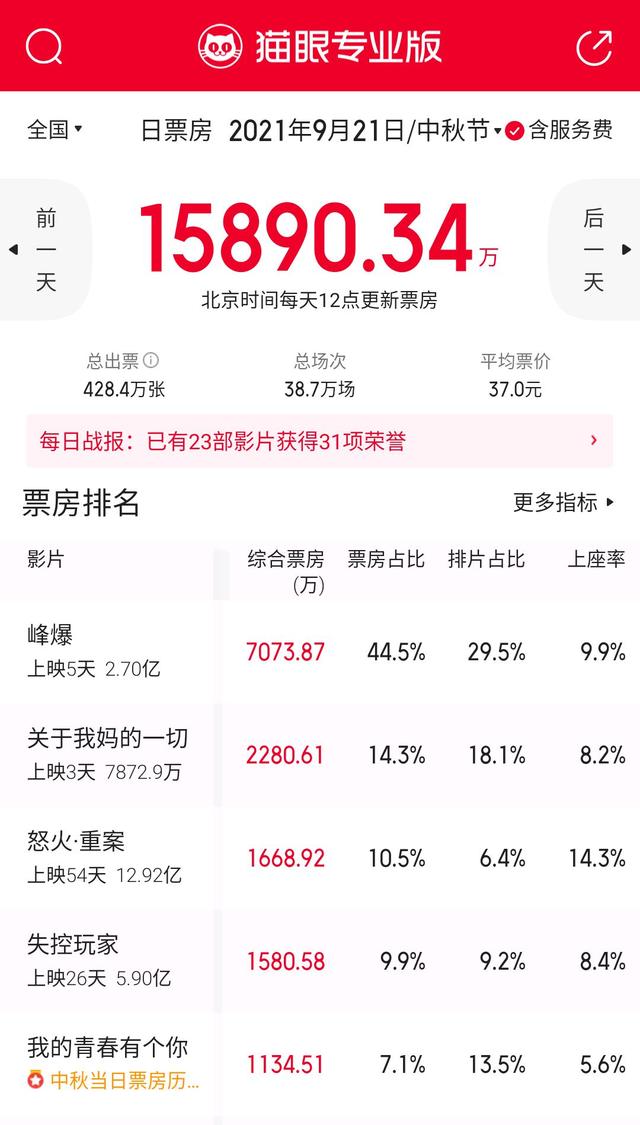Open the 每日战报 honors banner
The width and height of the screenshot is (640, 1125).
coord(319,441)
